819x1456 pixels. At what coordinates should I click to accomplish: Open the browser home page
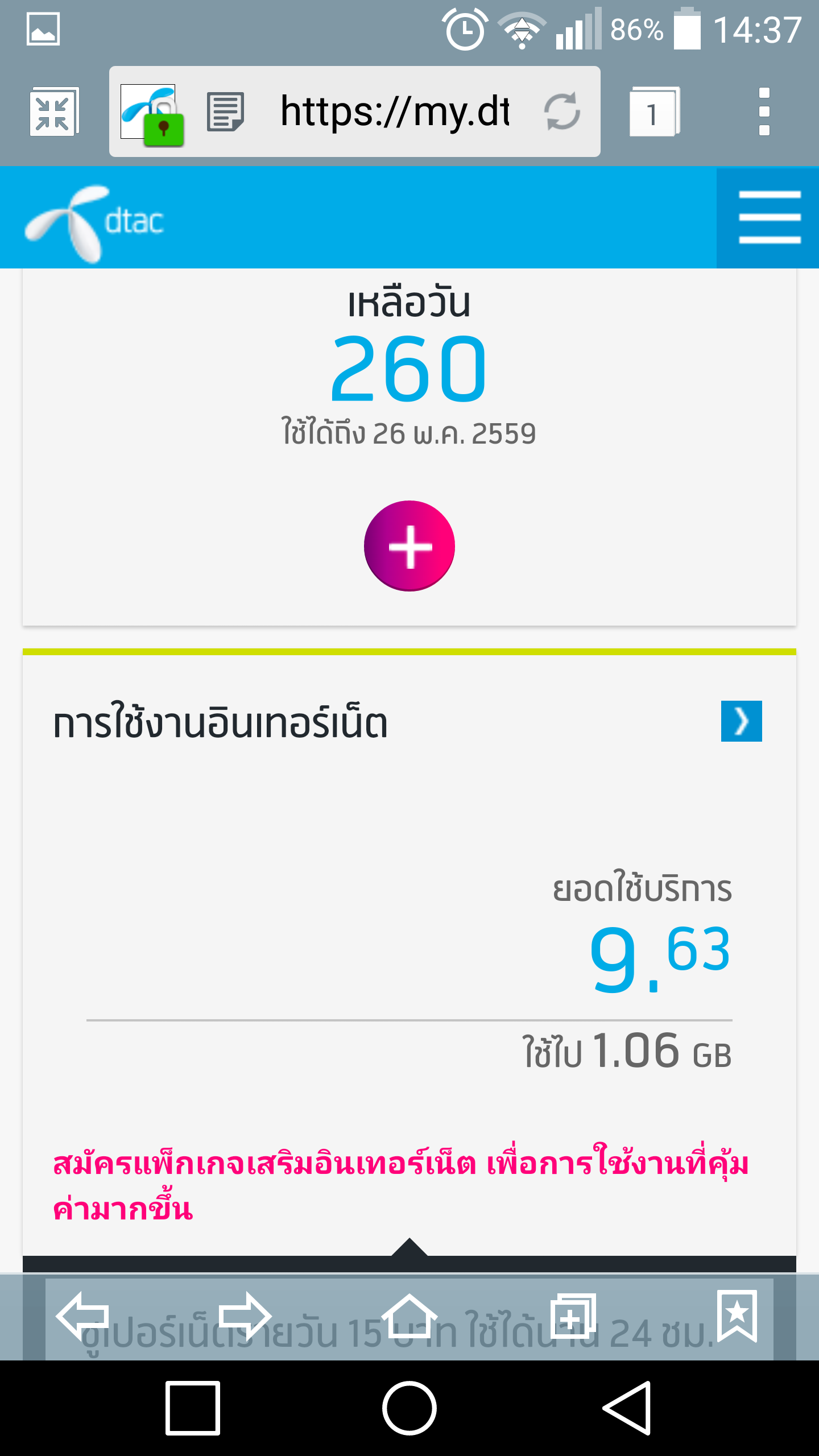tap(409, 1316)
